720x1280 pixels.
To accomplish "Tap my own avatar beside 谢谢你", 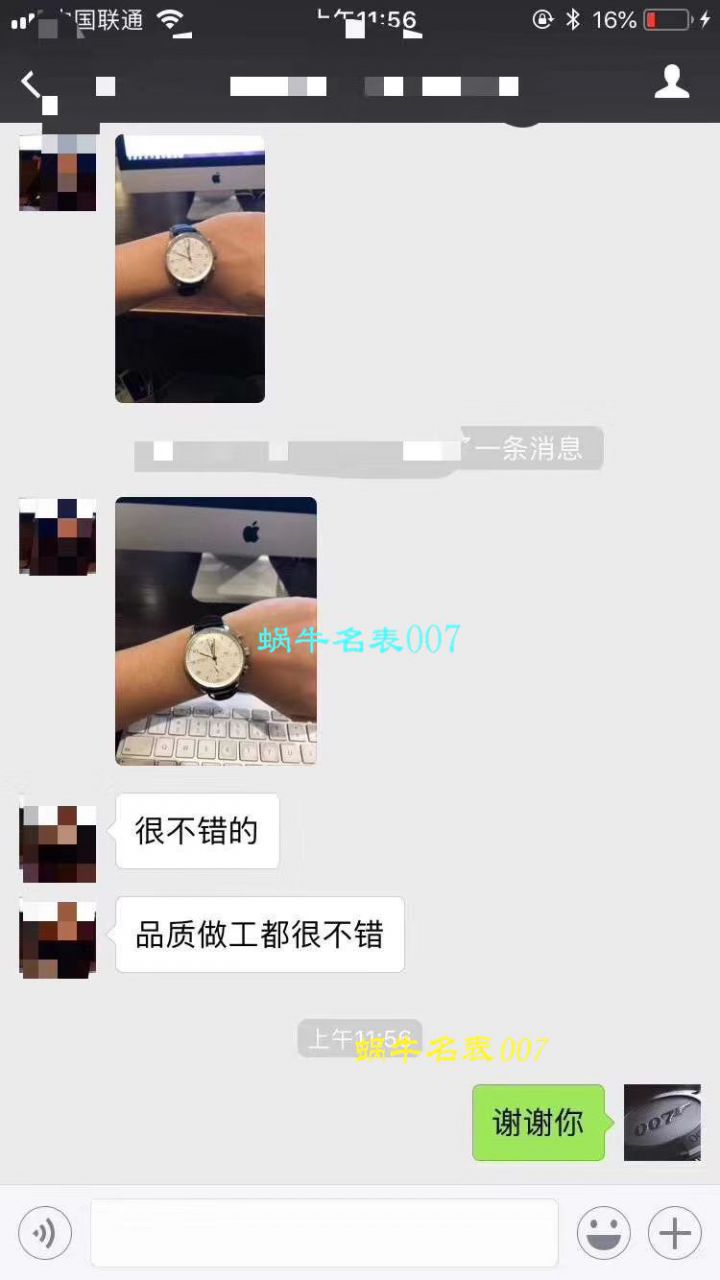I will (662, 1122).
